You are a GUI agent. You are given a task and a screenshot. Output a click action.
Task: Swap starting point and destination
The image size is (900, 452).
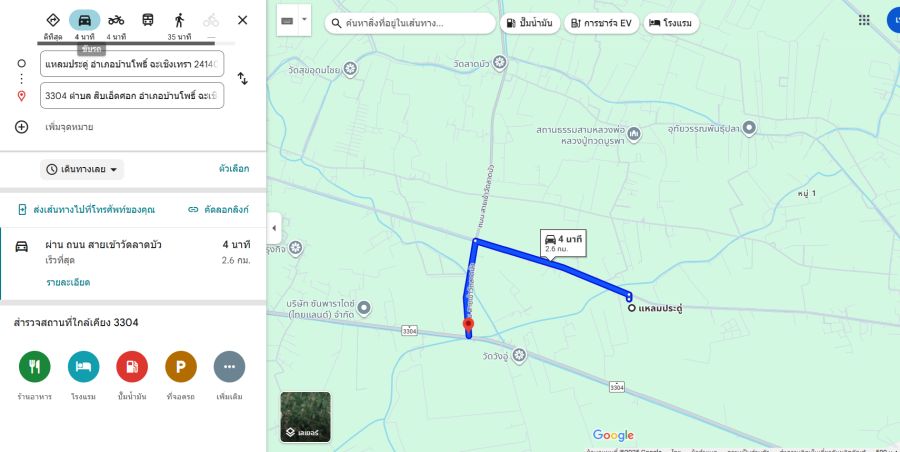(242, 79)
